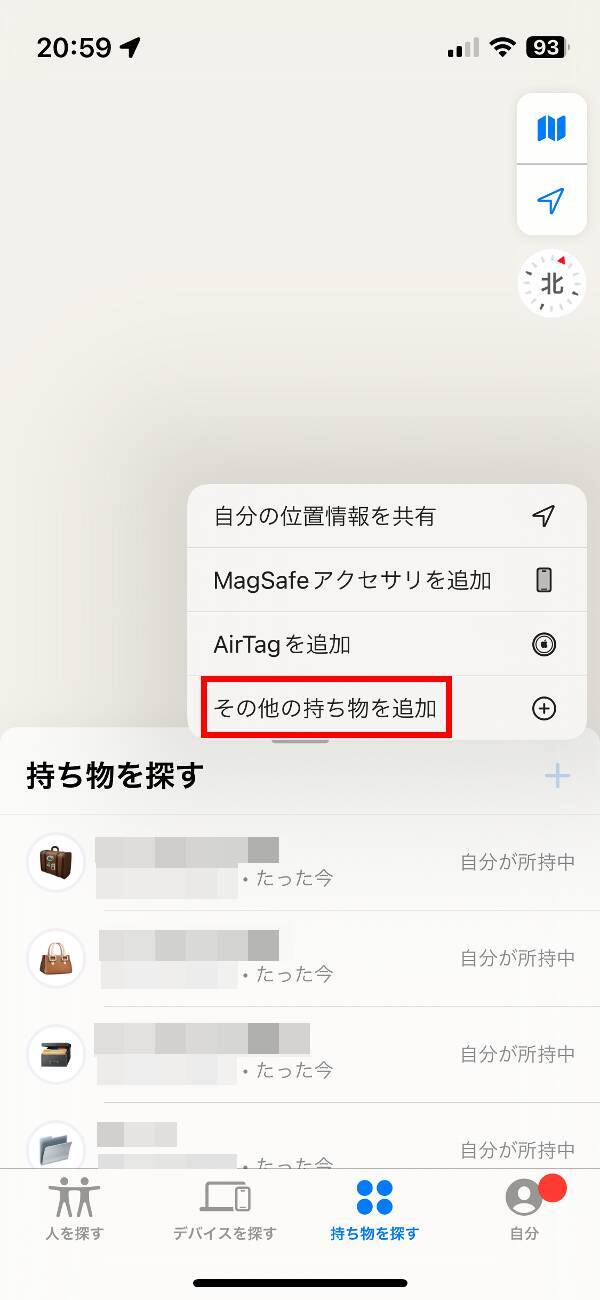Open the item with black box icon
This screenshot has height=1300, width=600.
[300, 1054]
